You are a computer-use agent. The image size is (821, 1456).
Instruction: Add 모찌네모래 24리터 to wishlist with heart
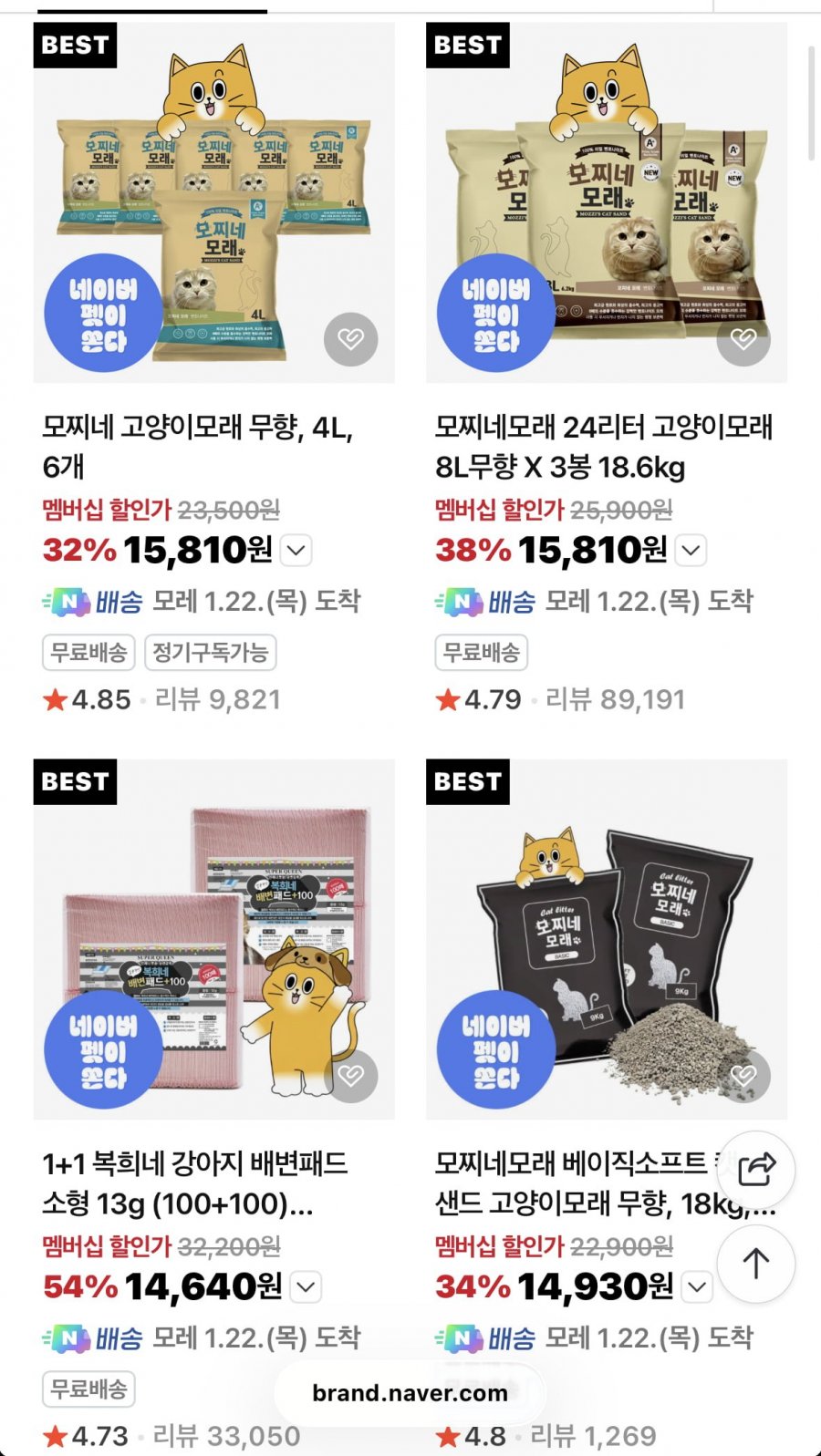pos(743,339)
